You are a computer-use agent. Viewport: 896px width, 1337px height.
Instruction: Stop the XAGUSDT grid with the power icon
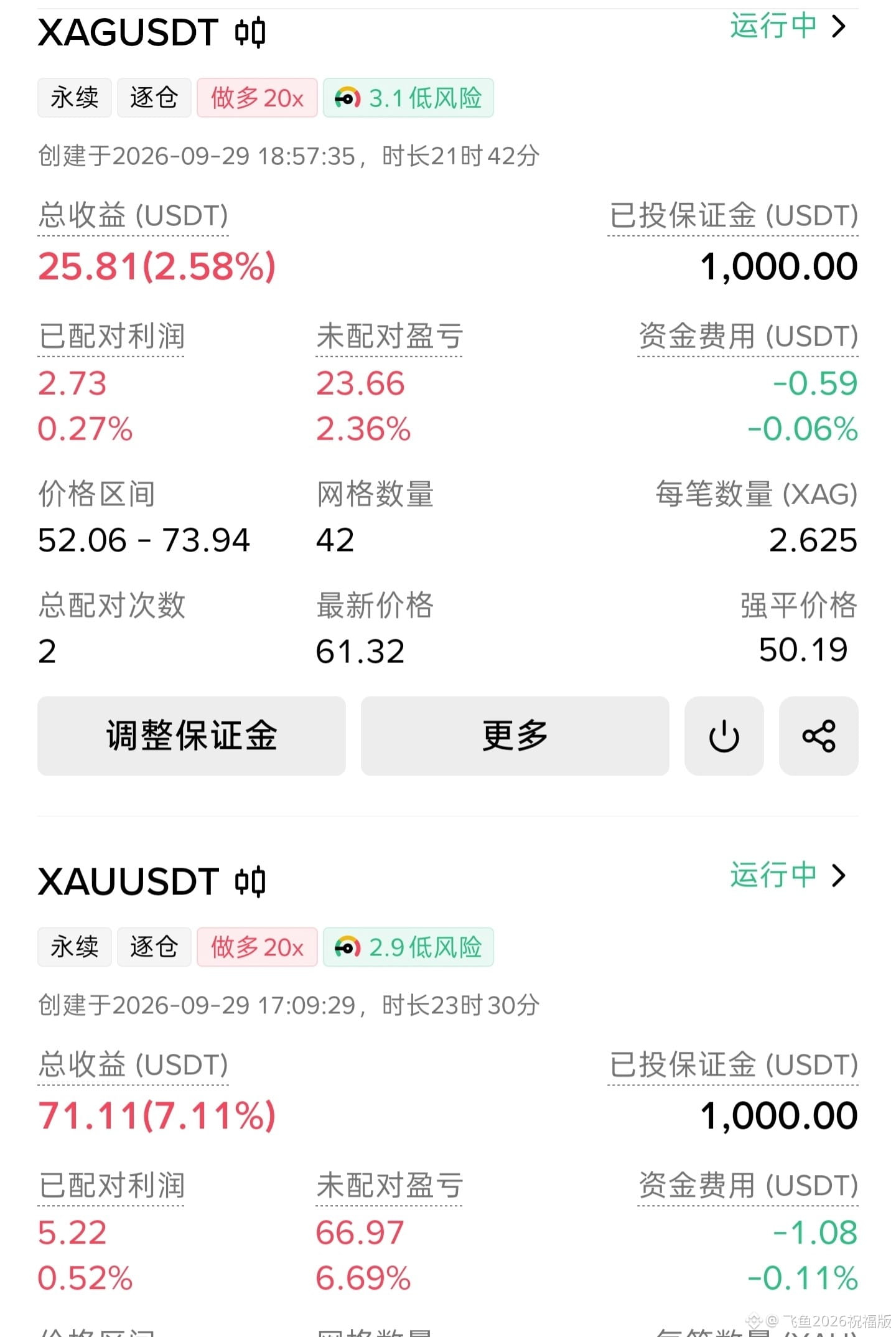[x=724, y=736]
